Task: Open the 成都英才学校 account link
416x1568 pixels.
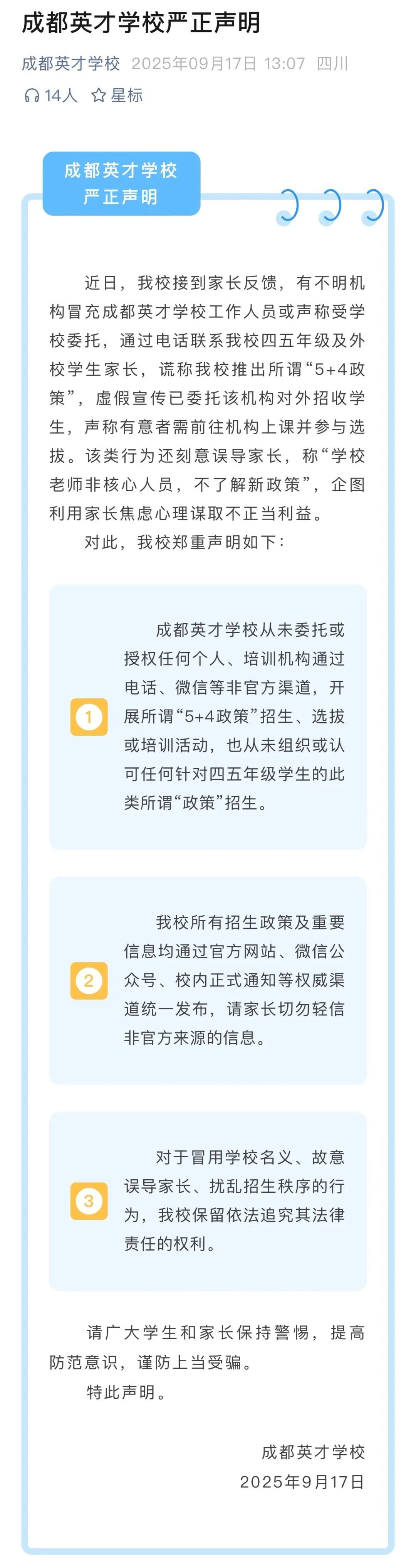Action: 70,64
